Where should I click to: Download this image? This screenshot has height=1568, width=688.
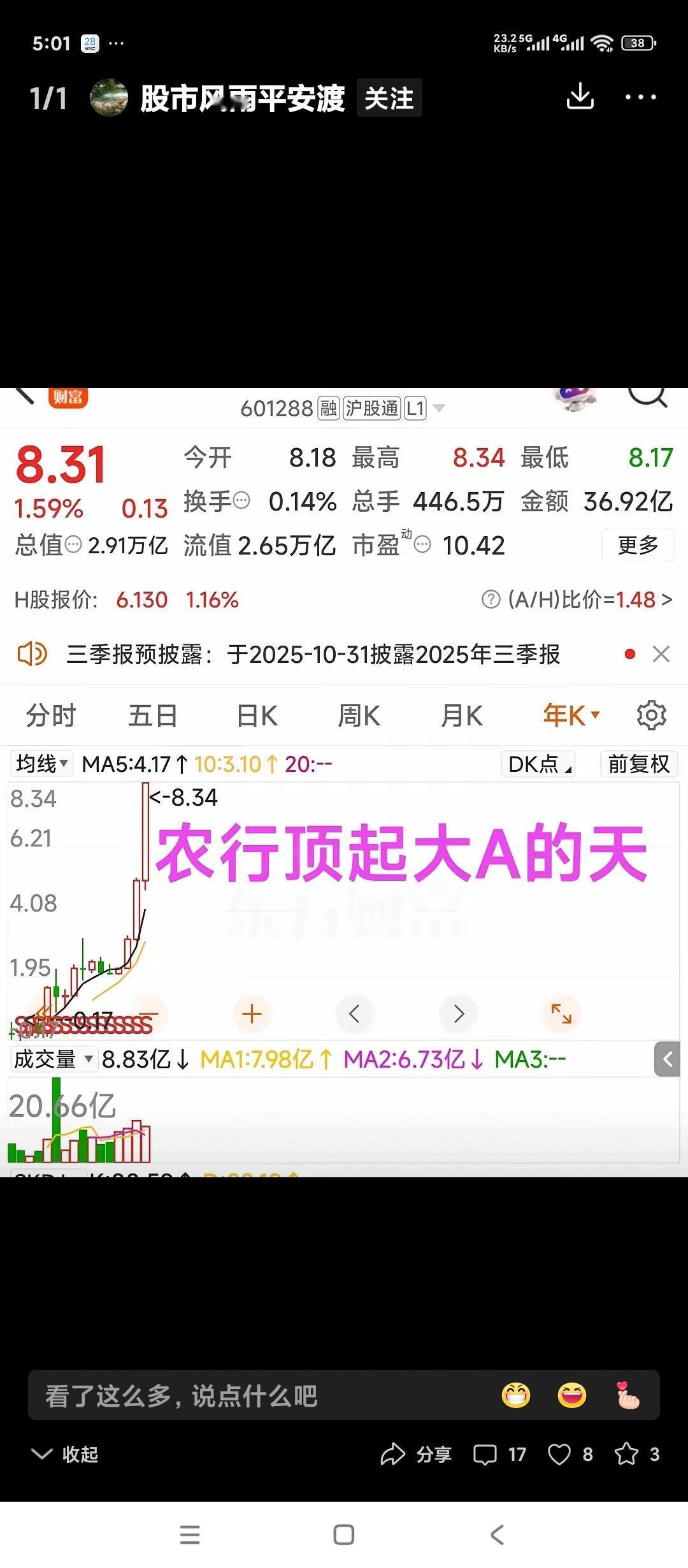pyautogui.click(x=580, y=97)
